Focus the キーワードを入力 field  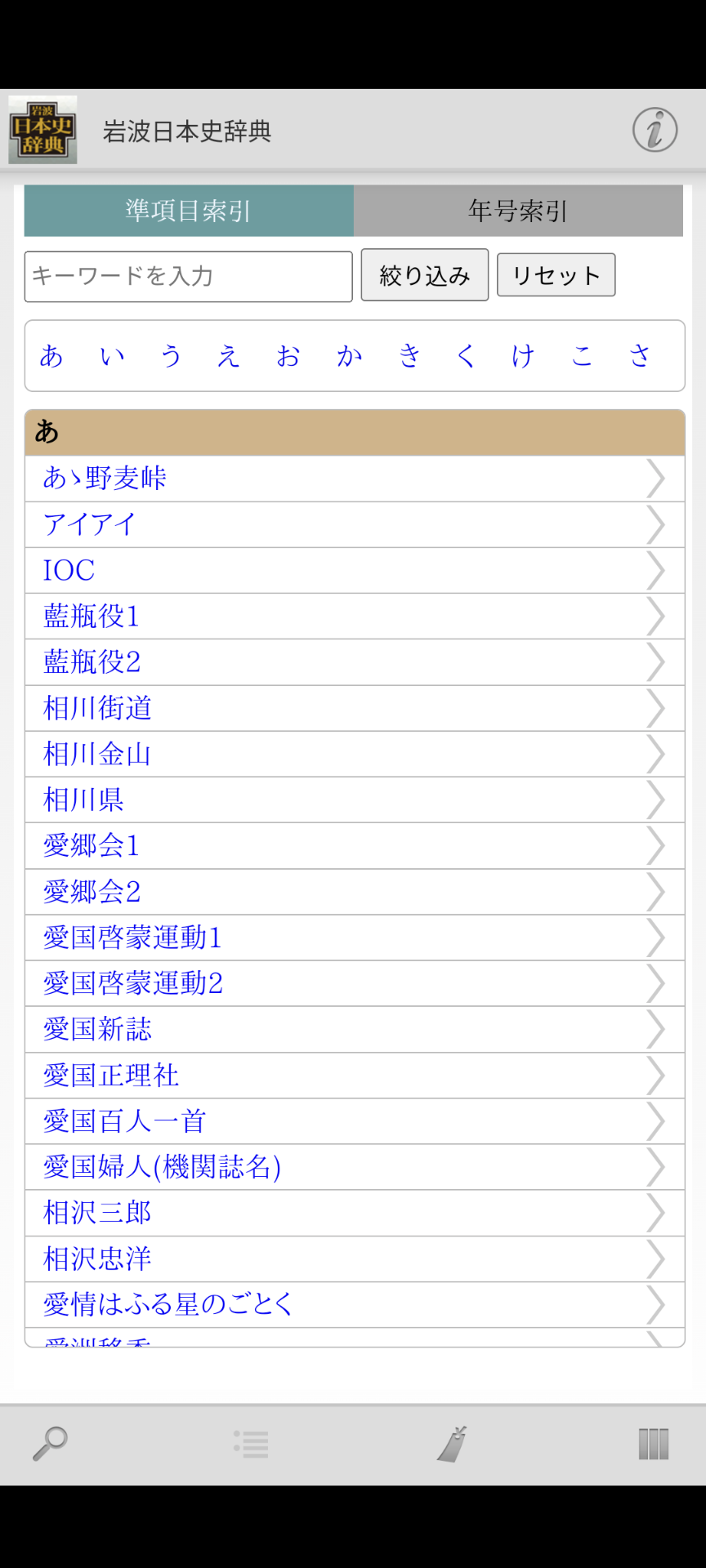point(189,276)
